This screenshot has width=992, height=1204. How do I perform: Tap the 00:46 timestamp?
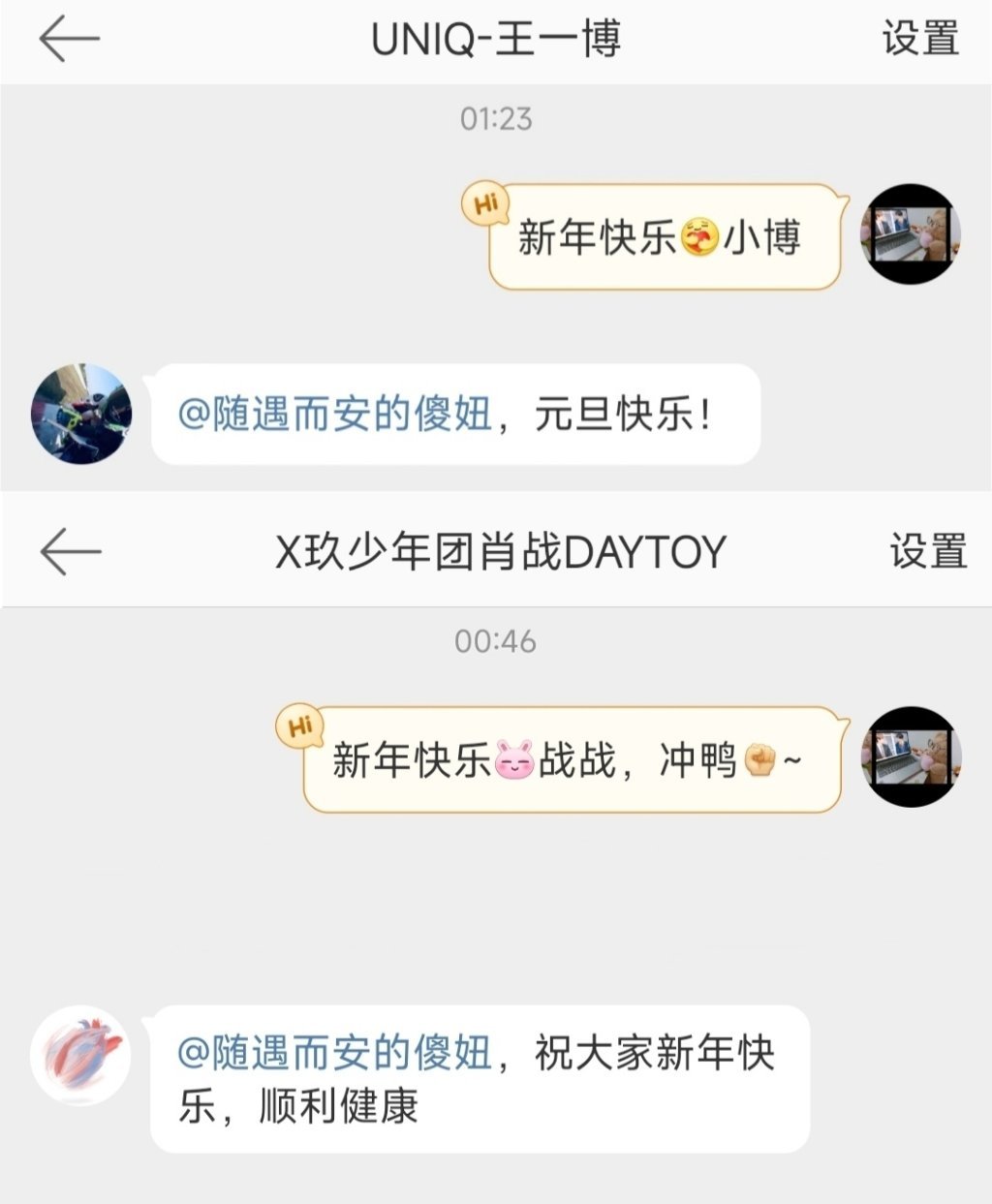tap(496, 639)
